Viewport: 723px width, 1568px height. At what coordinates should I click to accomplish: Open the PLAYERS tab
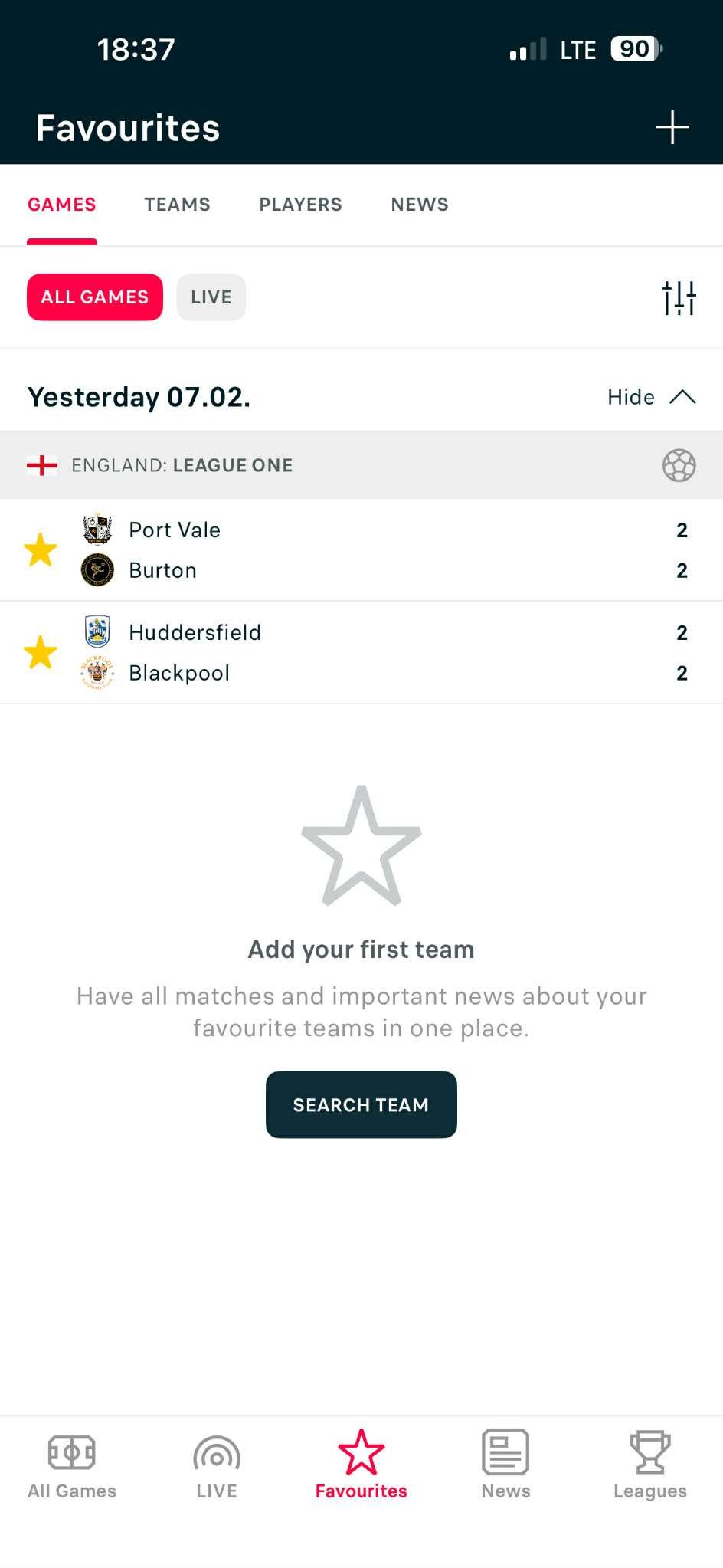300,205
